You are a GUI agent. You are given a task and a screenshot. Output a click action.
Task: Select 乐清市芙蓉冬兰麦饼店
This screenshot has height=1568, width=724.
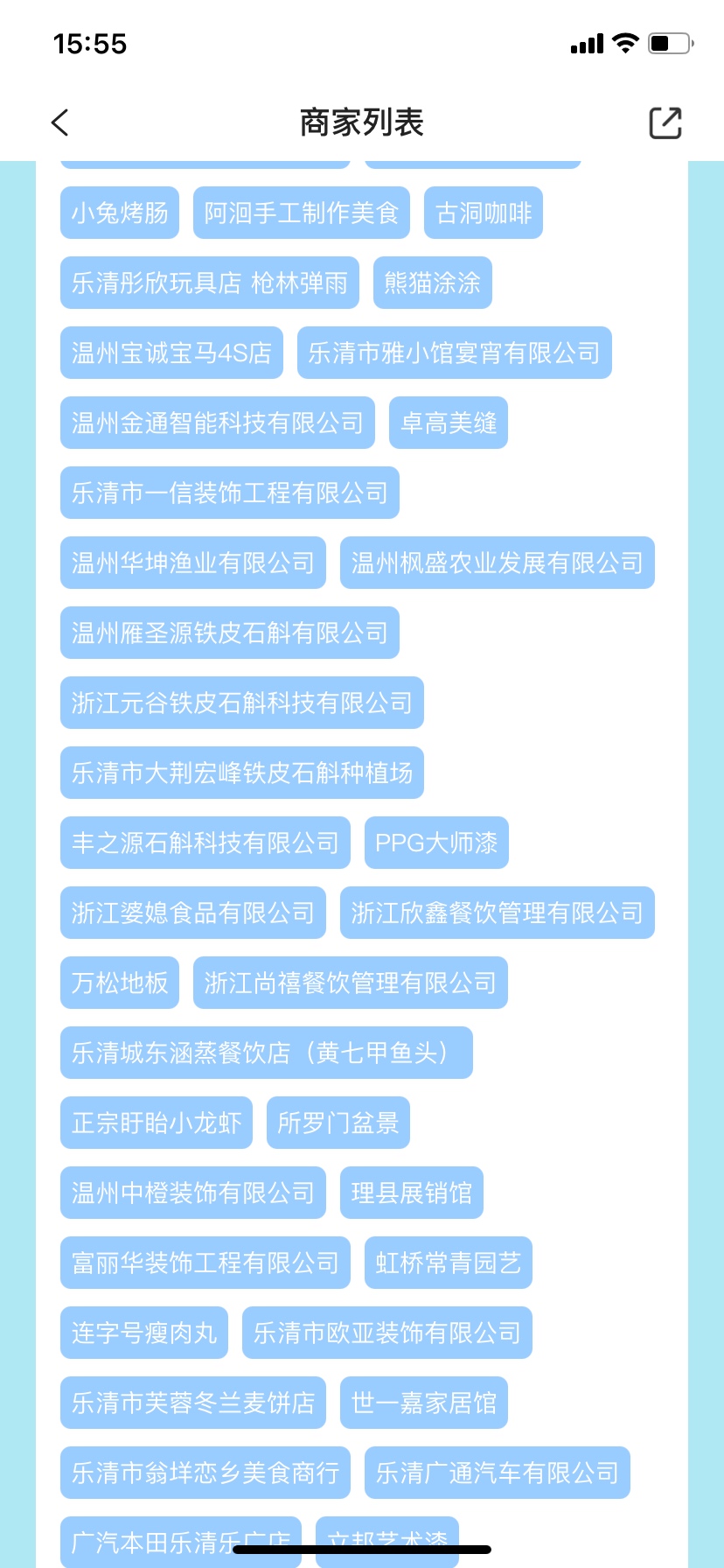[x=193, y=1403]
